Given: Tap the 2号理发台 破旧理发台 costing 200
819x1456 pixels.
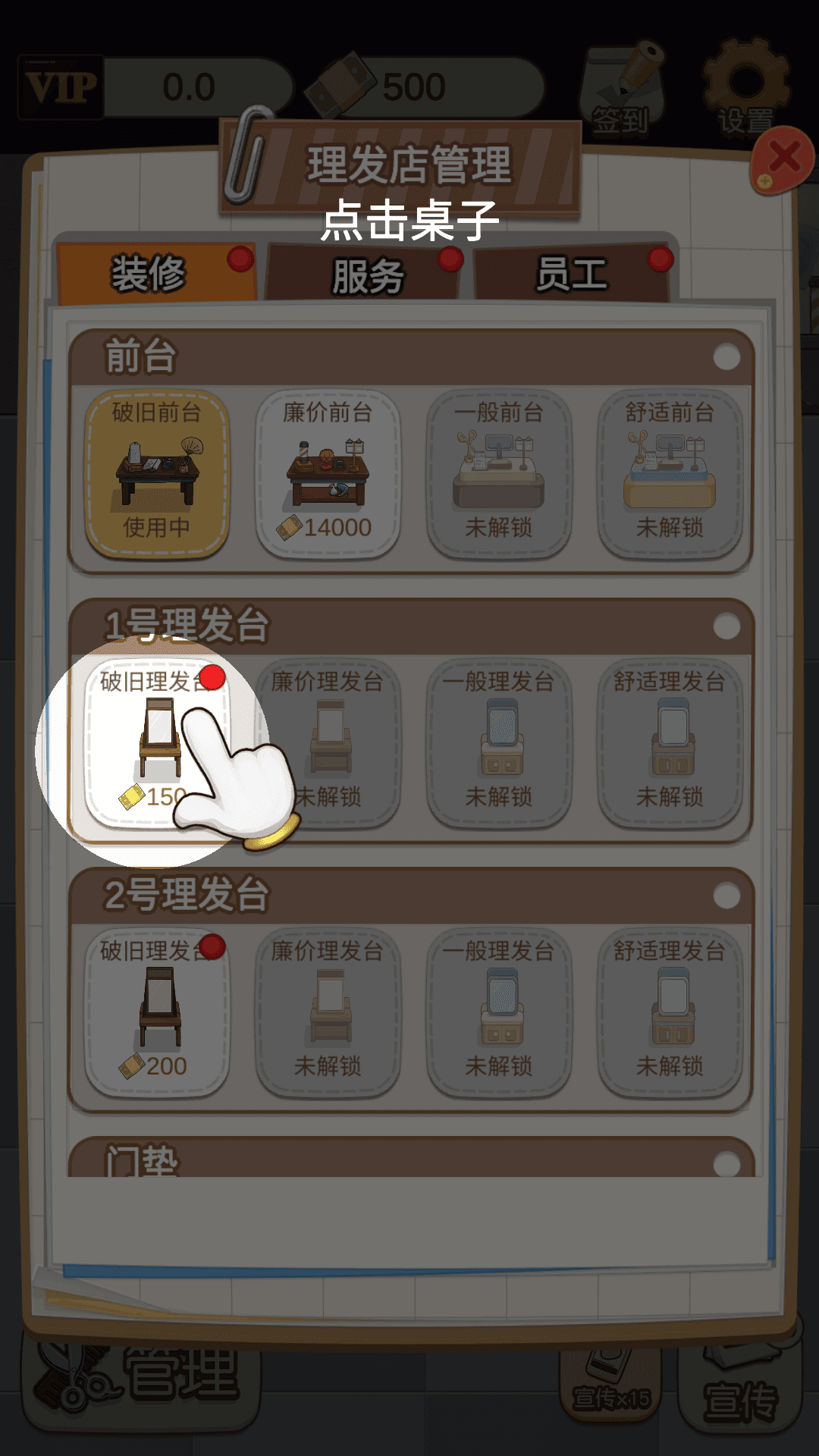Looking at the screenshot, I should 157,1012.
